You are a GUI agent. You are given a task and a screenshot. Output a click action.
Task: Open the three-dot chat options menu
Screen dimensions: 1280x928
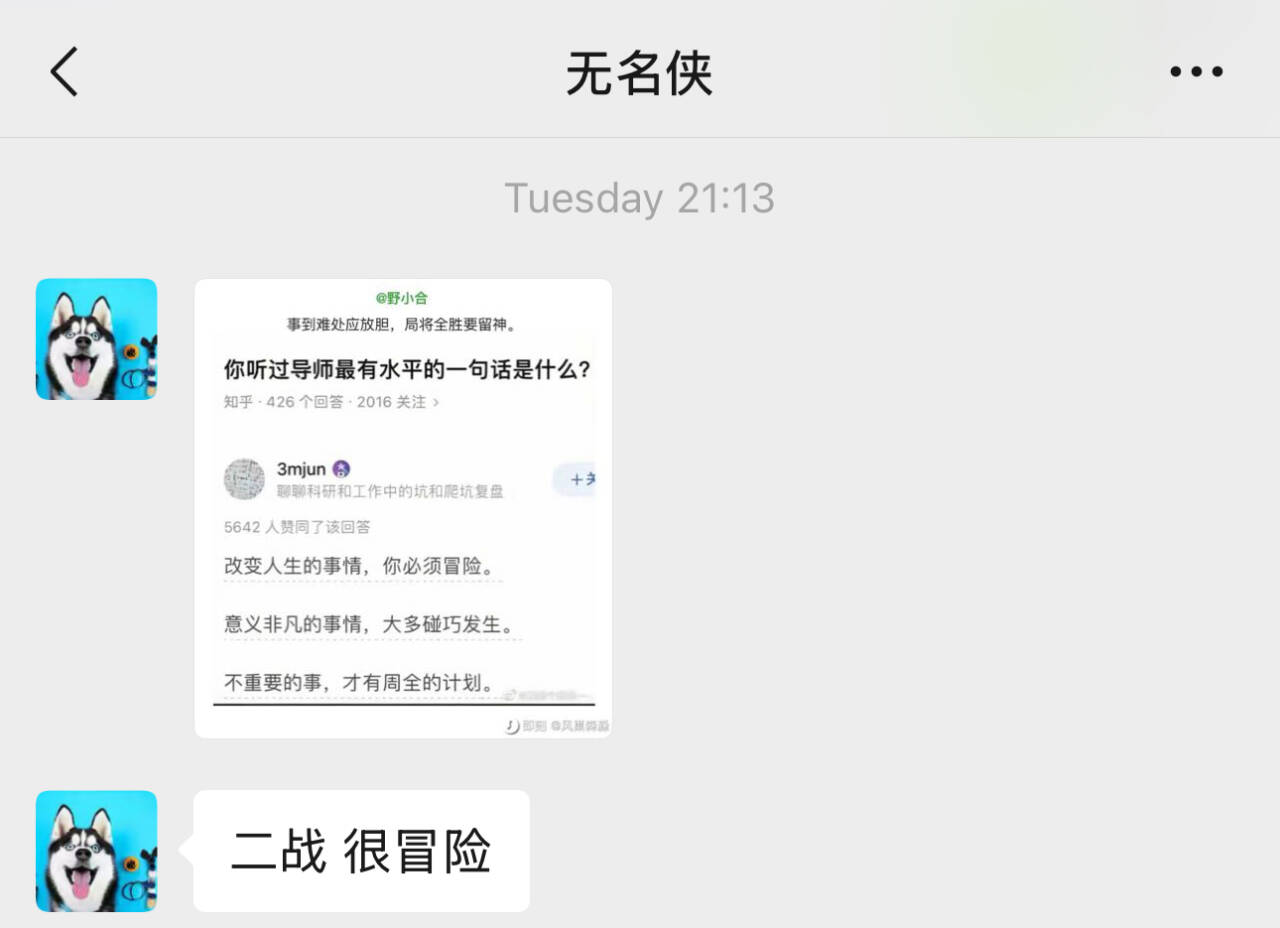point(1196,72)
